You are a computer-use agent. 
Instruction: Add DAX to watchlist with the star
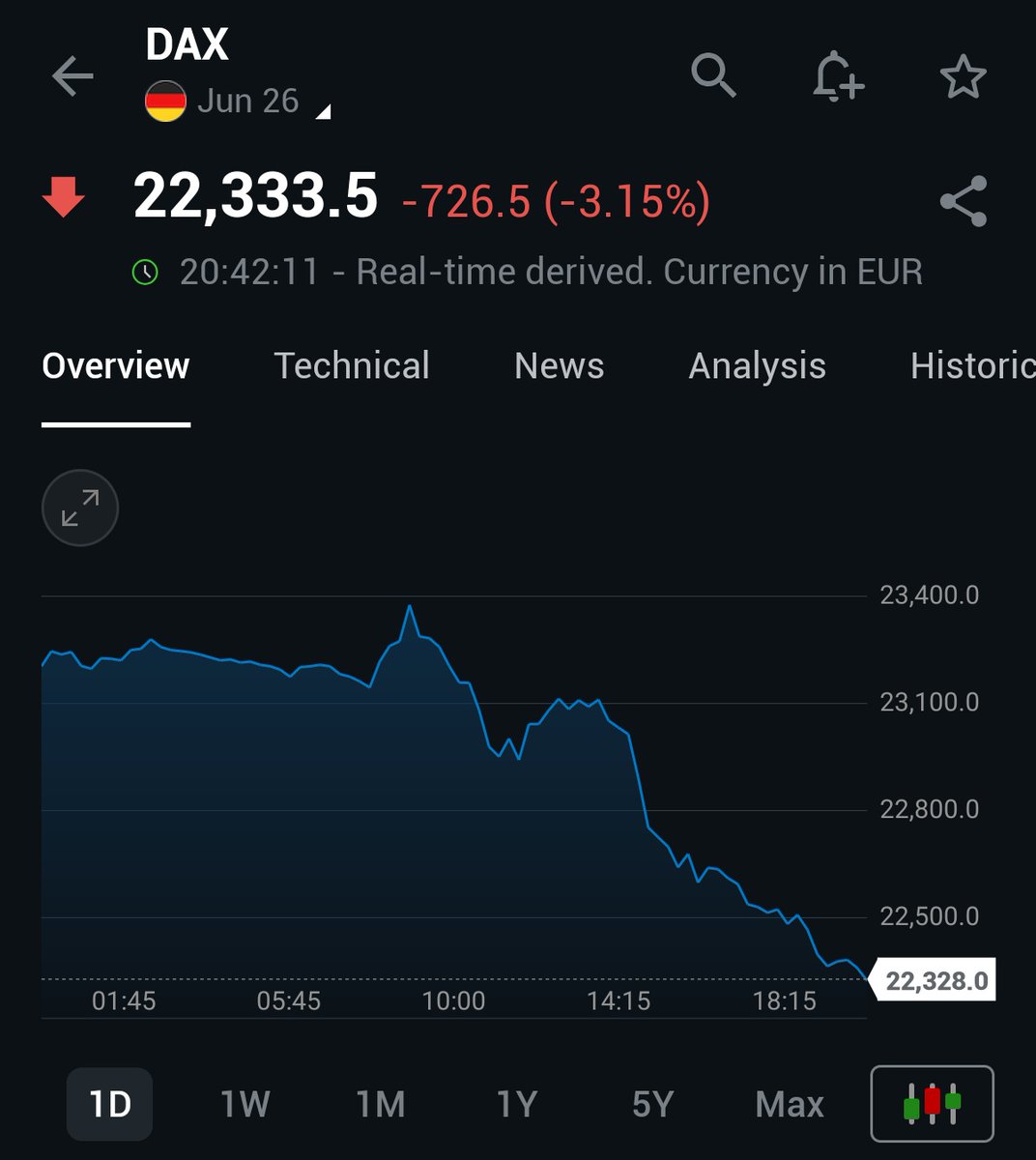point(963,77)
